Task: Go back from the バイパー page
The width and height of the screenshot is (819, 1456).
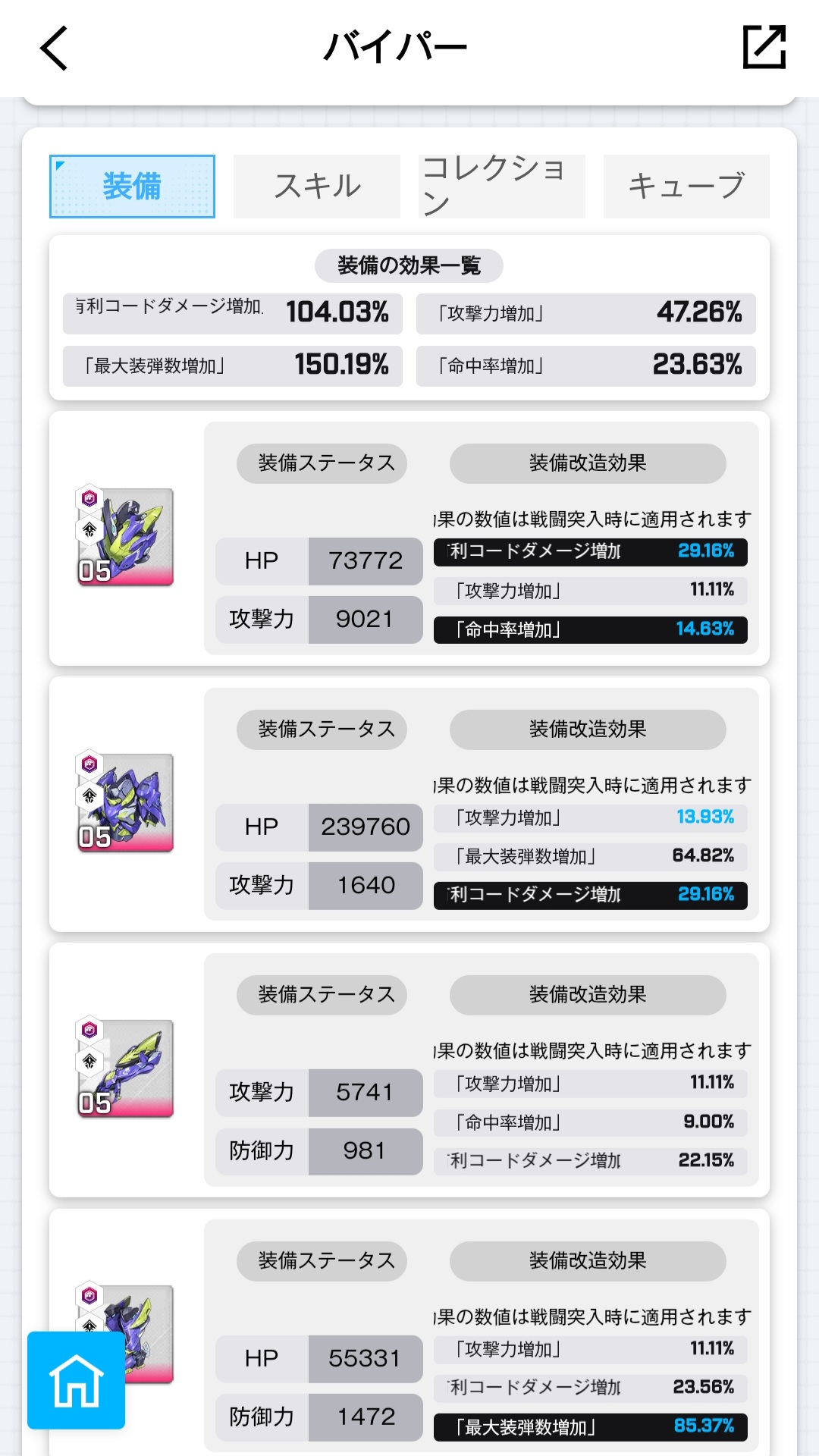Action: click(x=55, y=49)
